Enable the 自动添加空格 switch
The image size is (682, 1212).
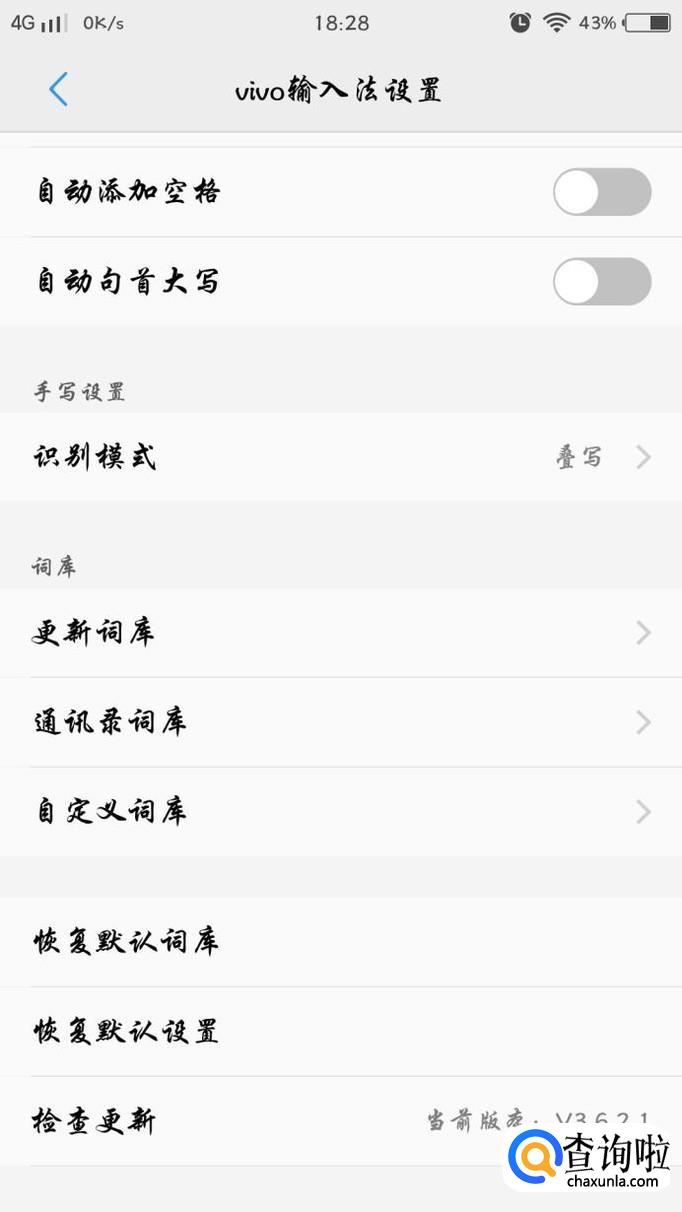coord(602,192)
